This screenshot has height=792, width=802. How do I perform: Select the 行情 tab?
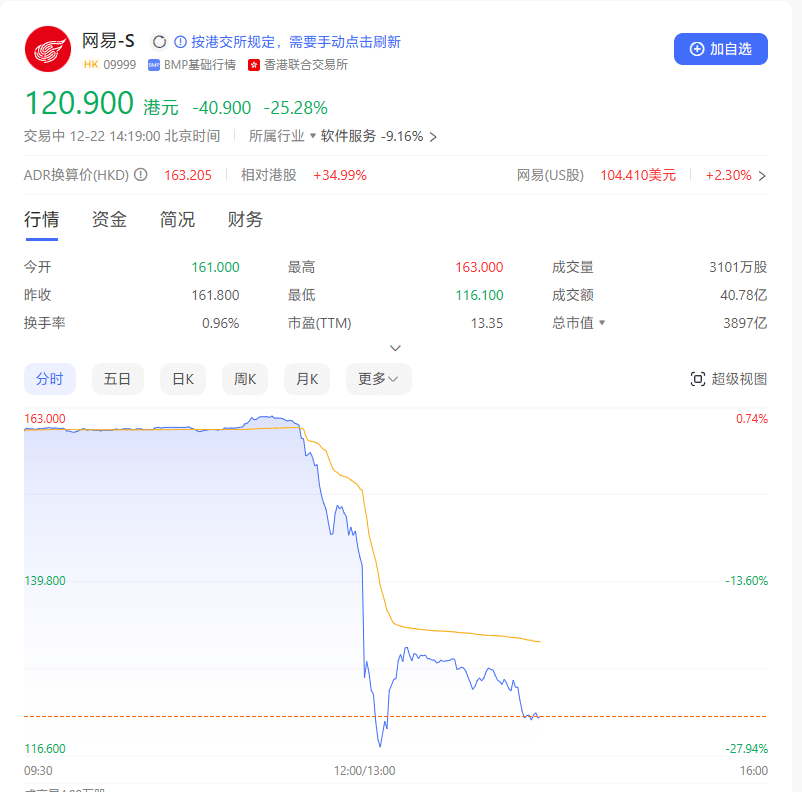tap(41, 220)
